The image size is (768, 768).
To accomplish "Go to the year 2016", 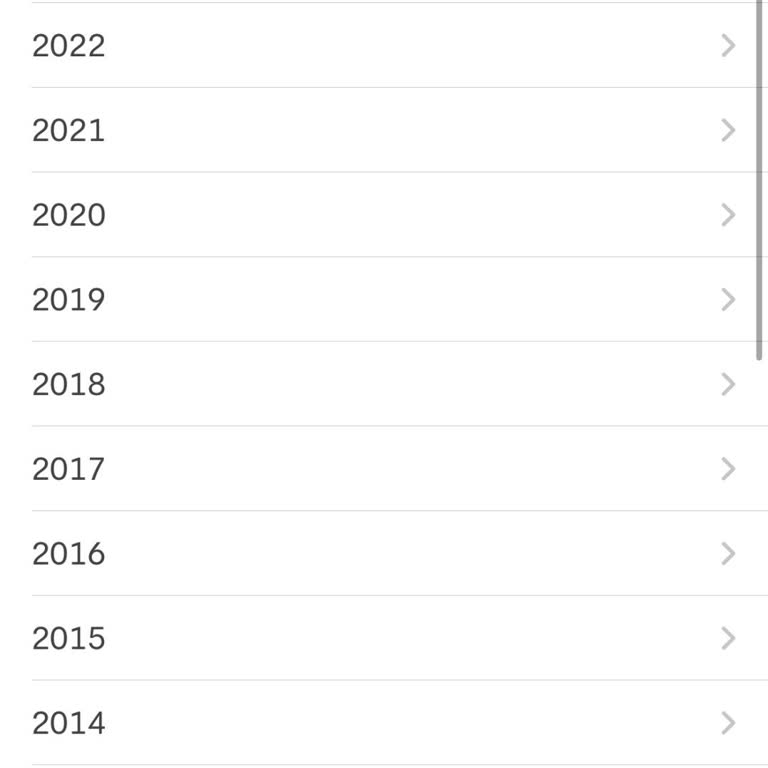I will 68,554.
